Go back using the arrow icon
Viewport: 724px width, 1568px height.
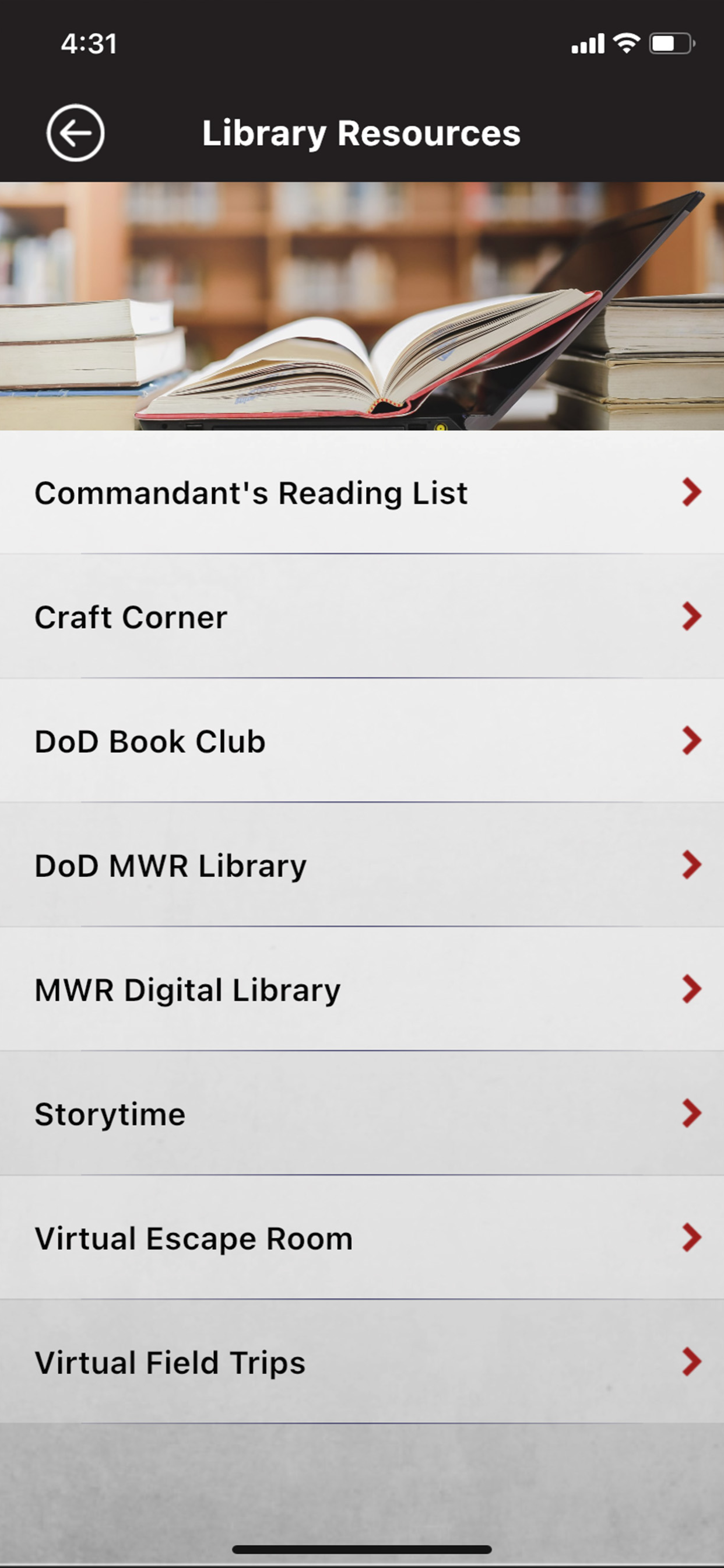click(x=75, y=132)
